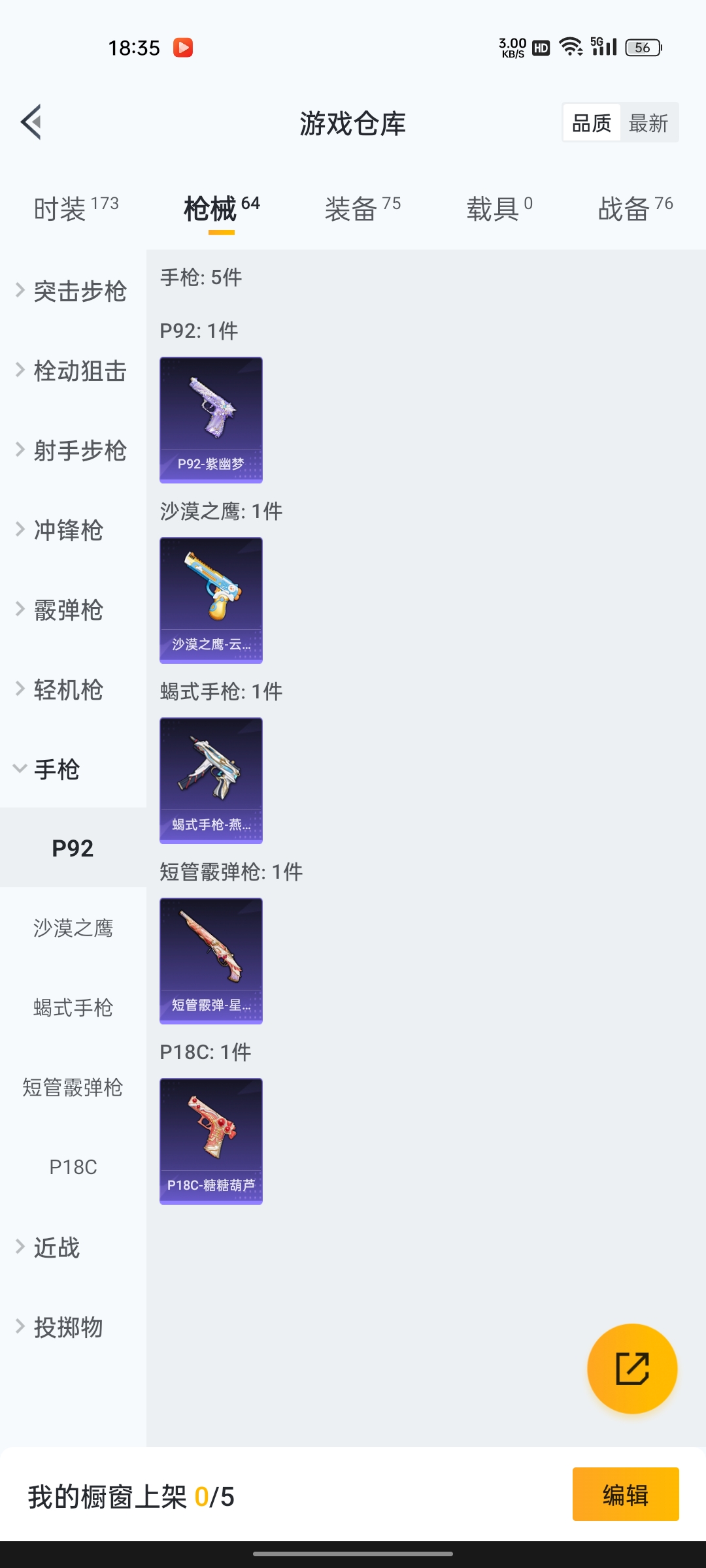The width and height of the screenshot is (706, 1568).
Task: Select the P92 subcategory in sidebar
Action: 72,848
